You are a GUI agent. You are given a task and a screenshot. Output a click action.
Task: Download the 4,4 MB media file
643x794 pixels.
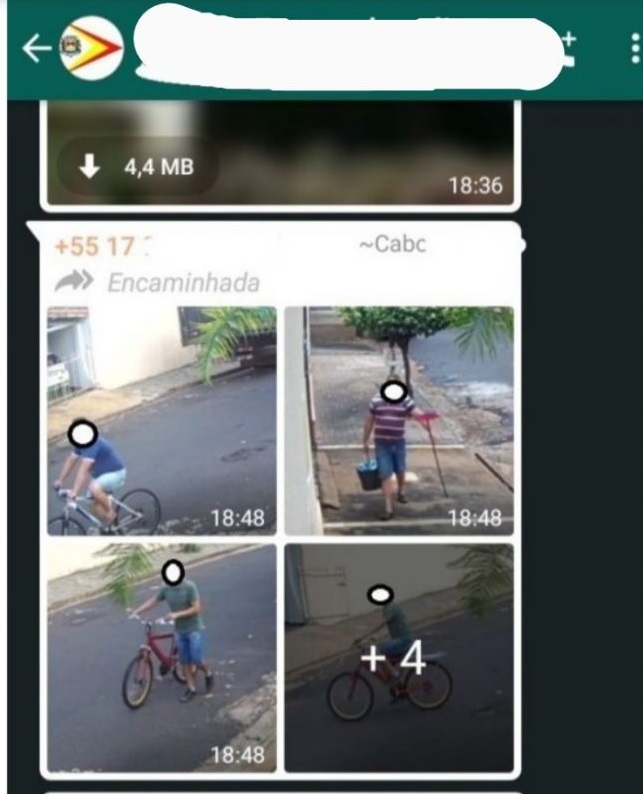[137, 167]
